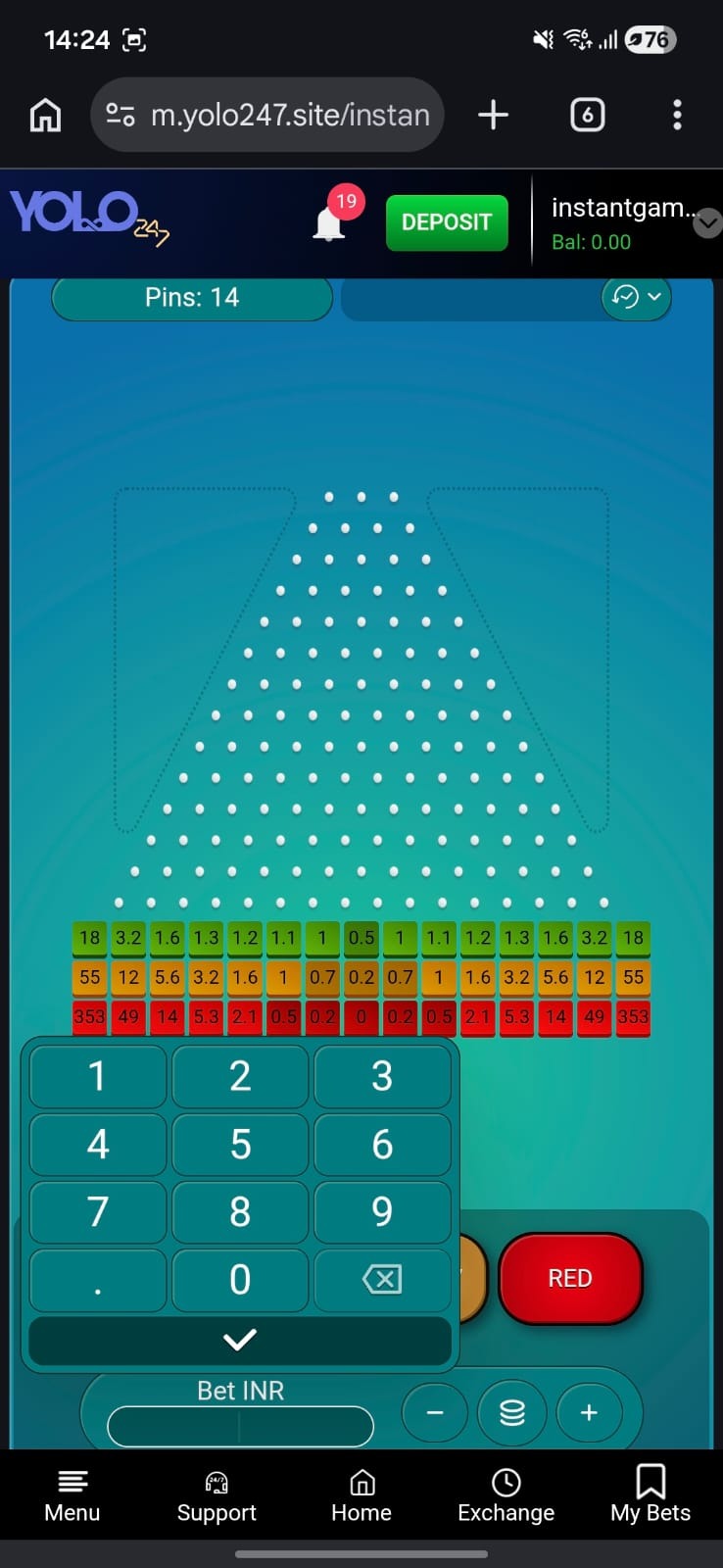This screenshot has height=1568, width=723.
Task: Expand the bet history dropdown
Action: pyautogui.click(x=636, y=297)
